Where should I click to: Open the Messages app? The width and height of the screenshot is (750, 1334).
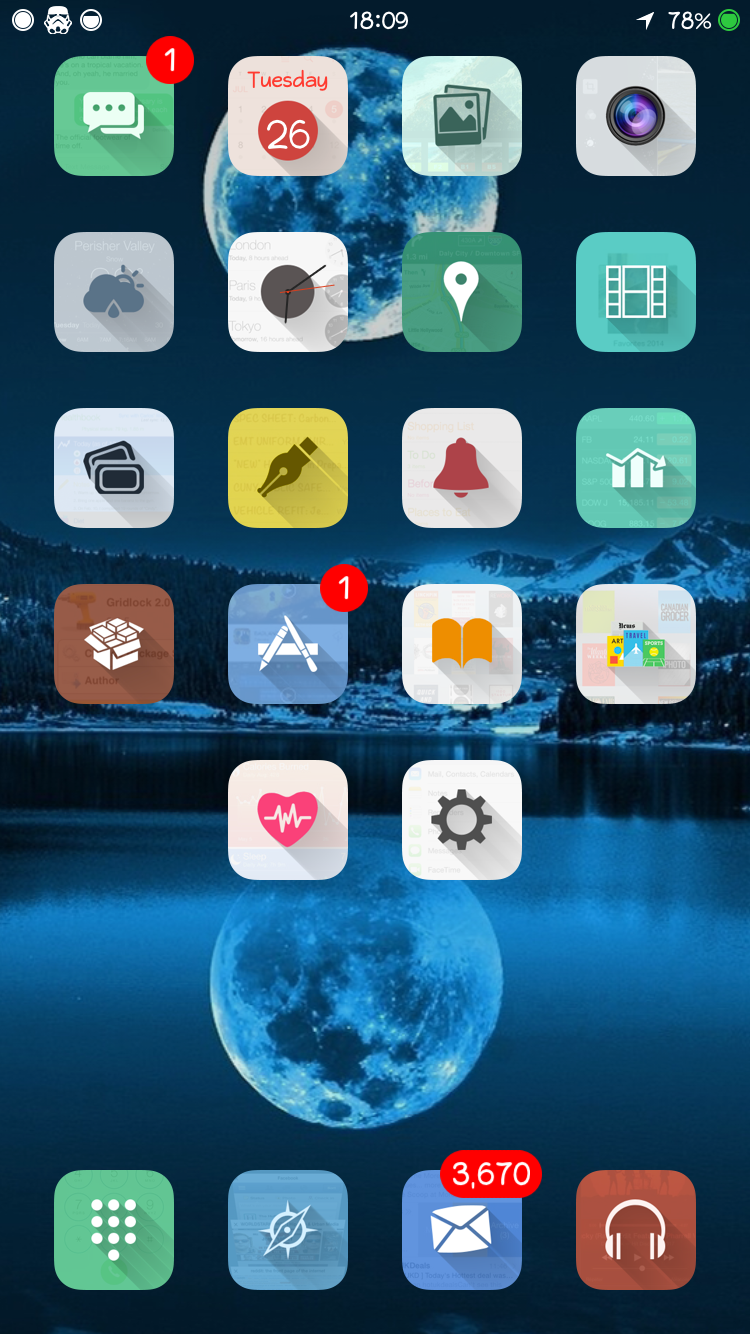click(114, 116)
